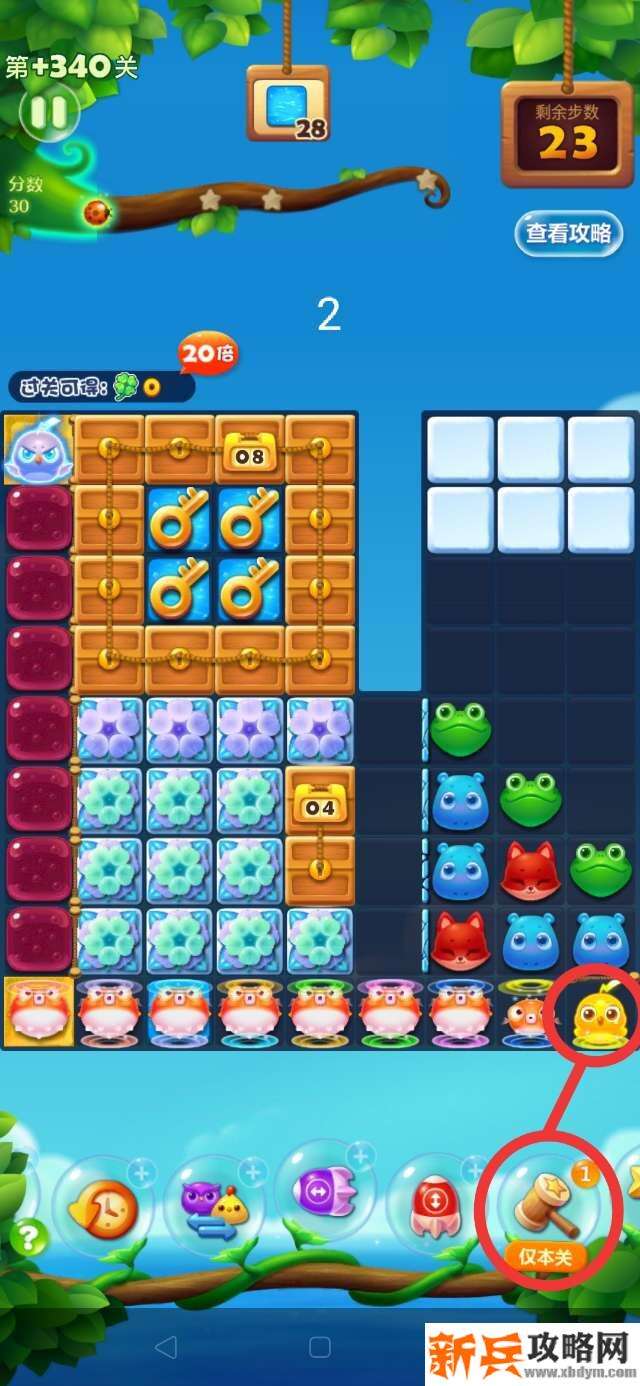
Task: Activate the purple horizontal rocket booster
Action: click(x=322, y=1192)
